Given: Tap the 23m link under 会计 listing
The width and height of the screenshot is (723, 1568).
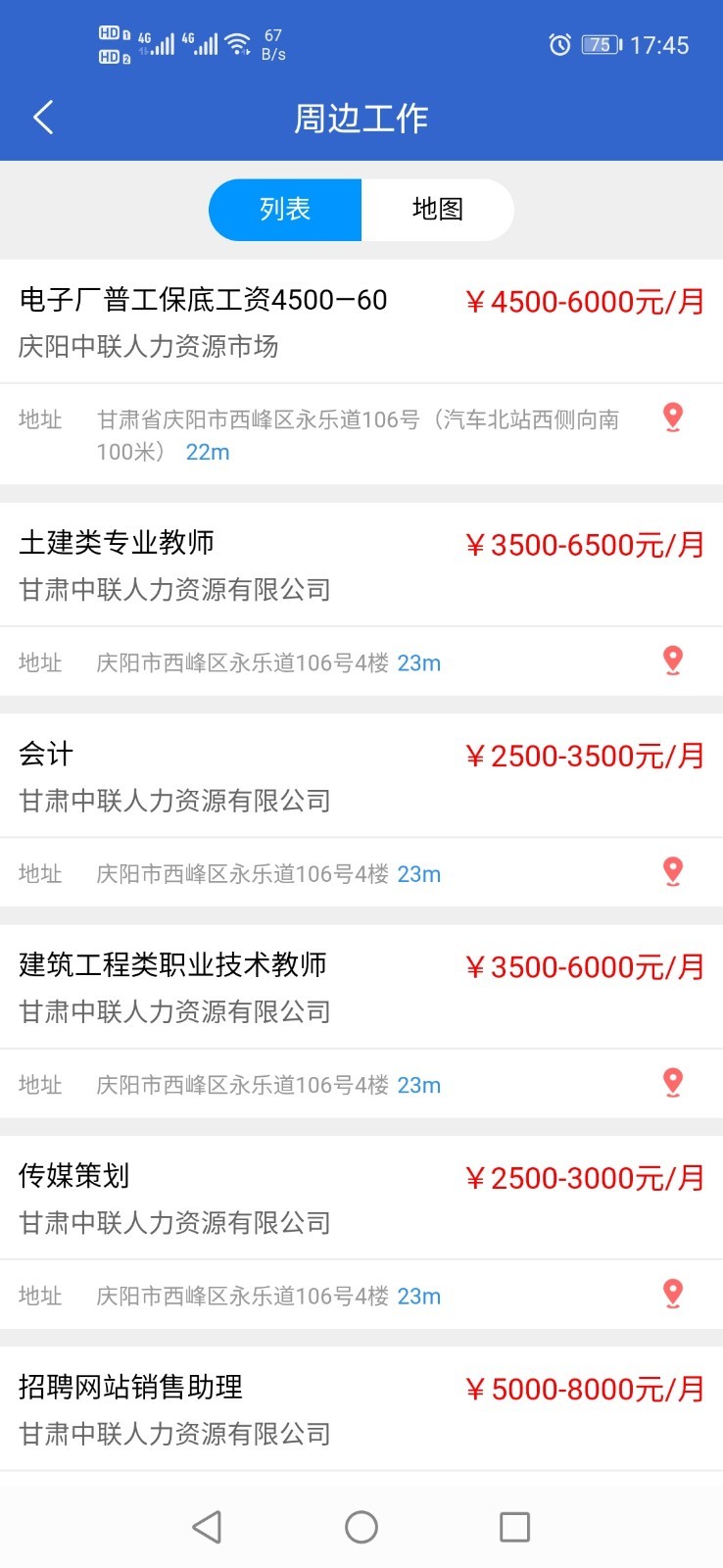Looking at the screenshot, I should point(419,873).
